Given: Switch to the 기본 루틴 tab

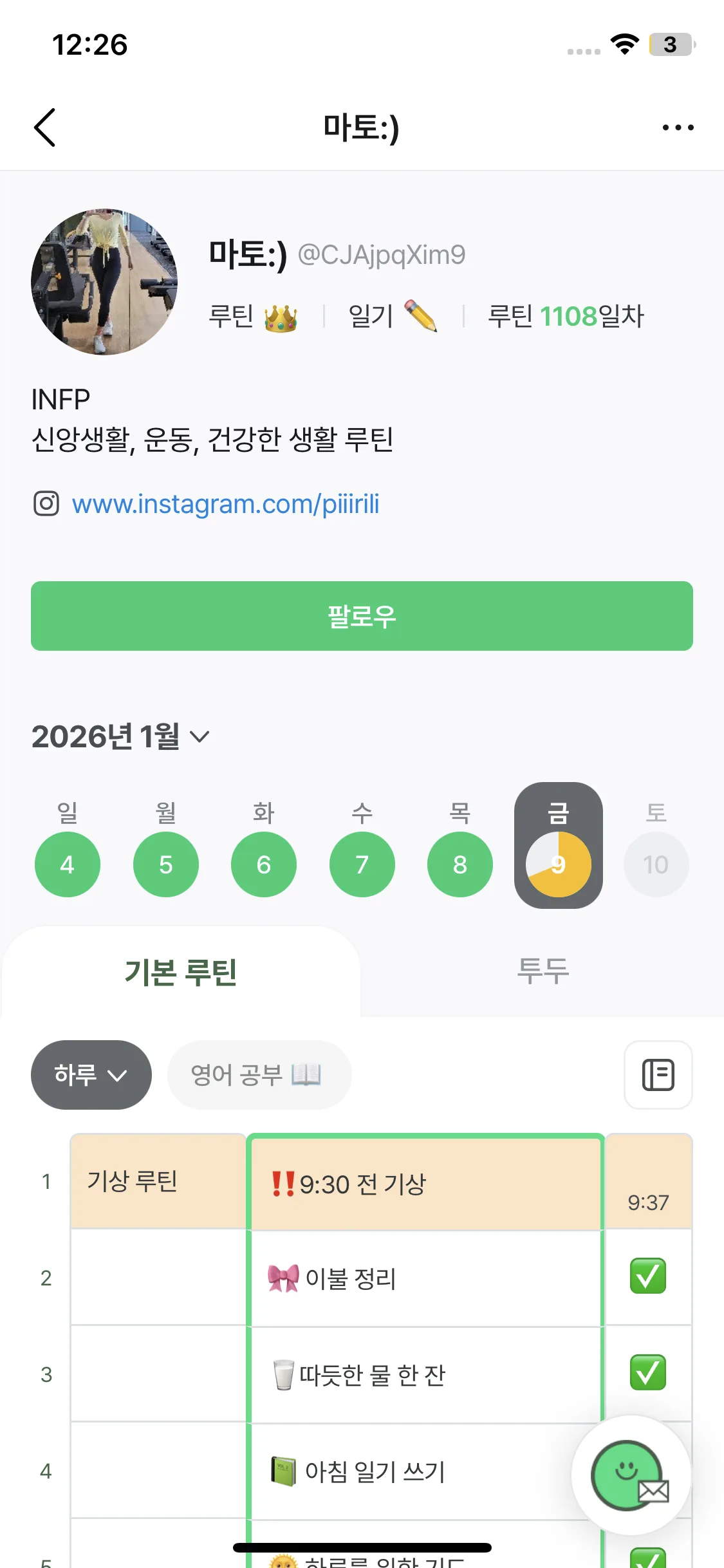Looking at the screenshot, I should point(181,971).
